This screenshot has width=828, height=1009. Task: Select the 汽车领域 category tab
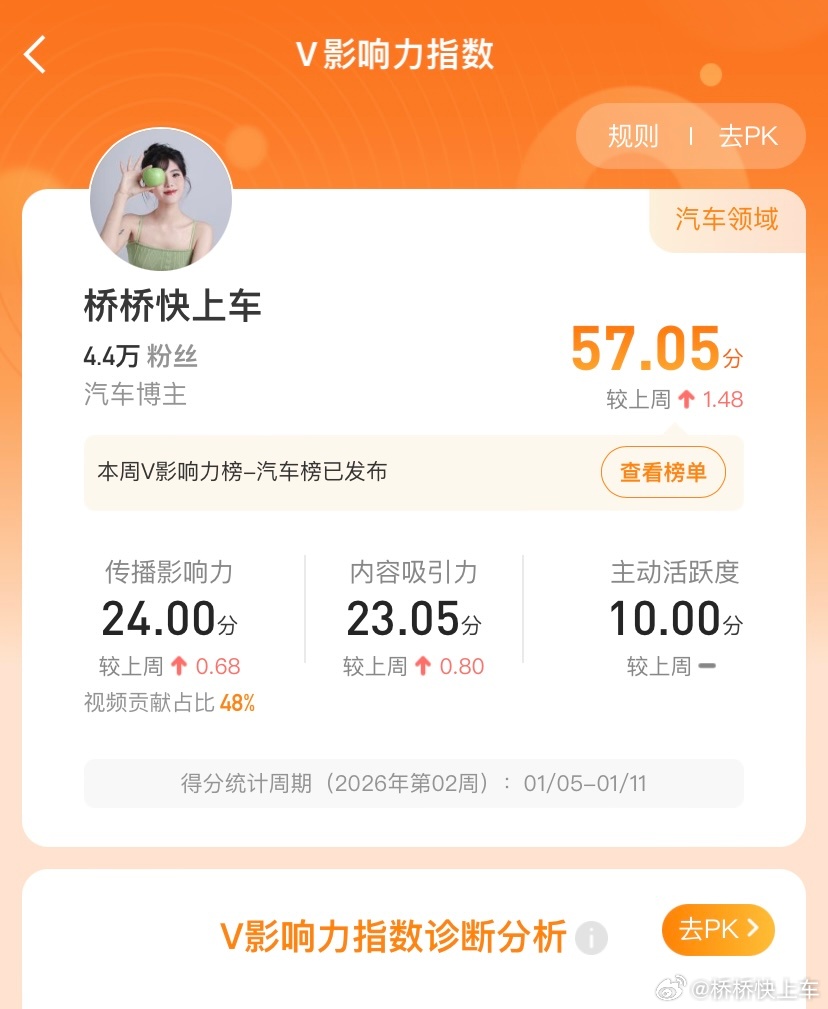pos(727,220)
